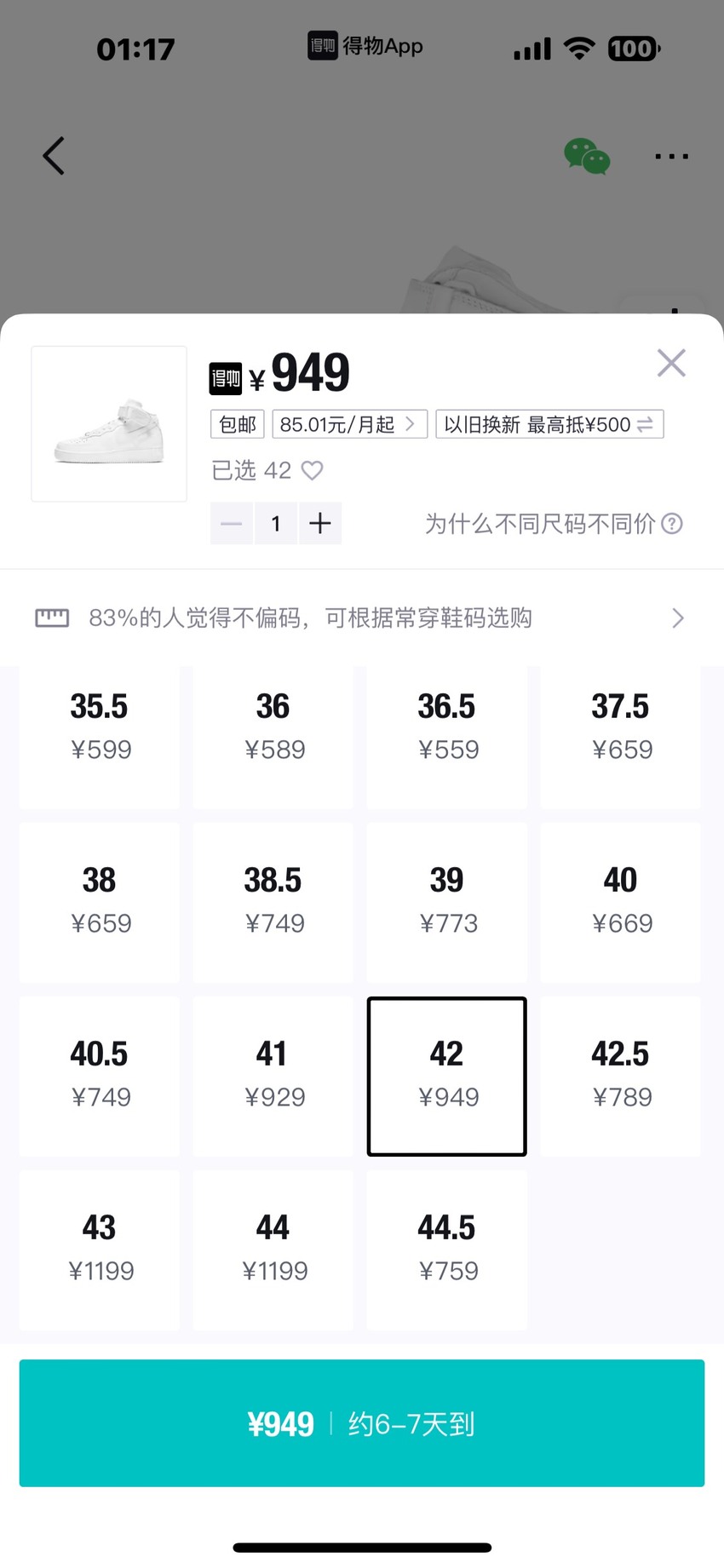Pick size 43 at ¥1199
This screenshot has width=724, height=1568.
tap(100, 1249)
